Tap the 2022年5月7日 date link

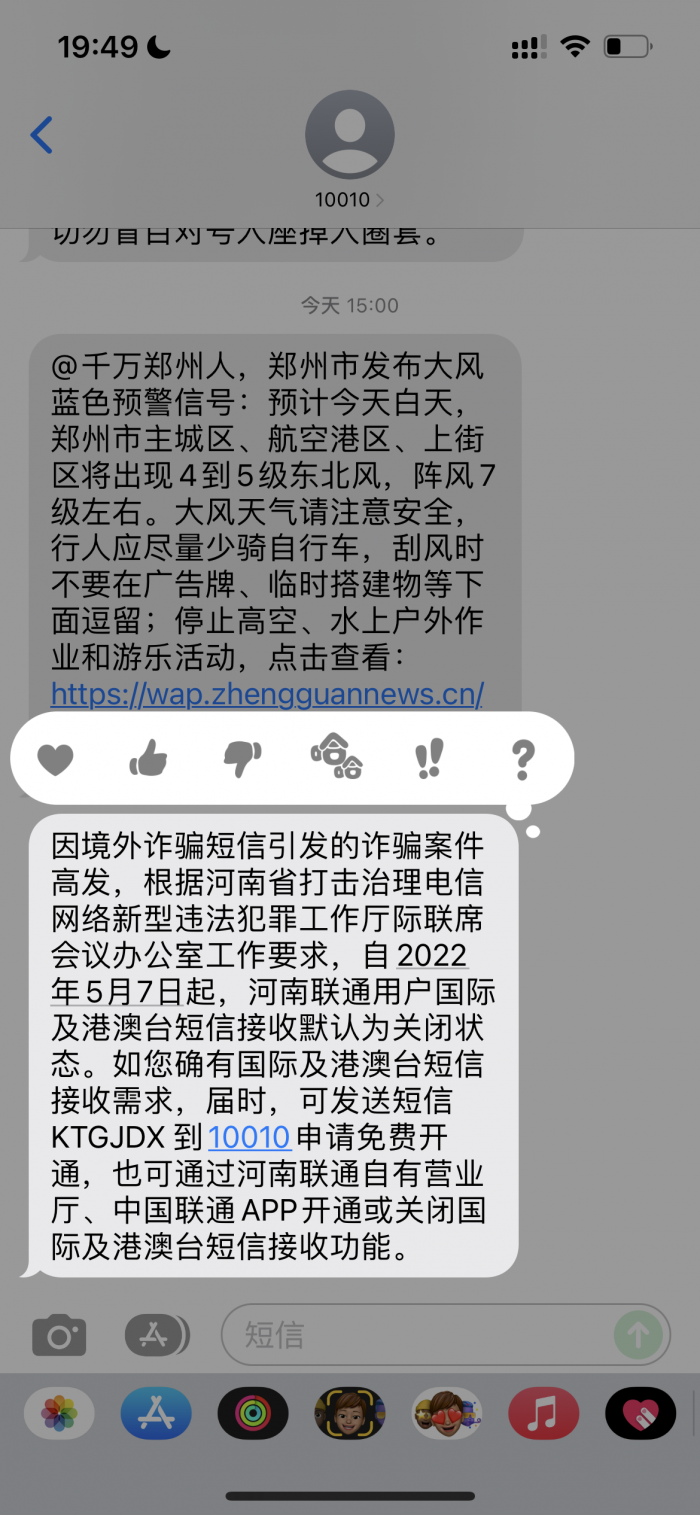tap(432, 956)
